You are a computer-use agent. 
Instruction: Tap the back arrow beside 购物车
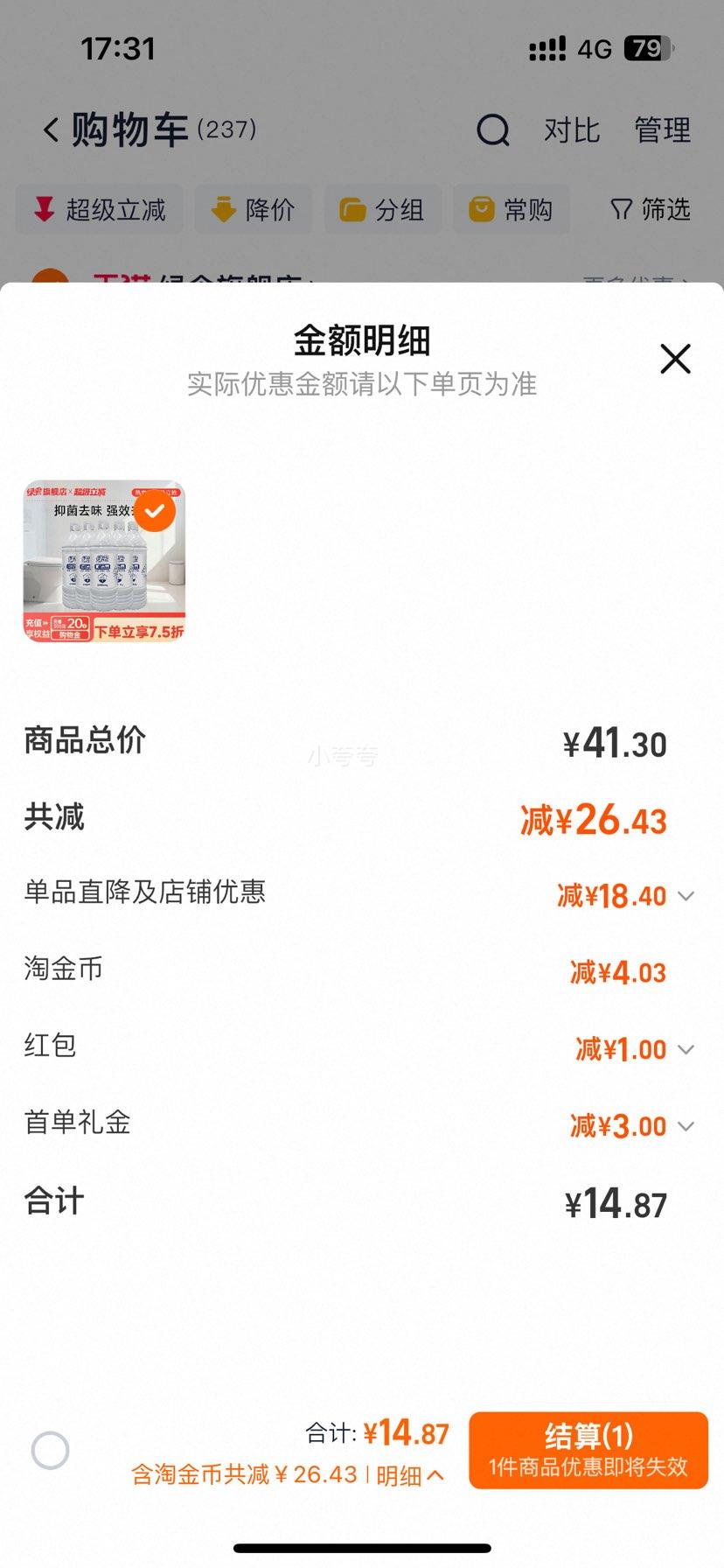click(x=50, y=128)
